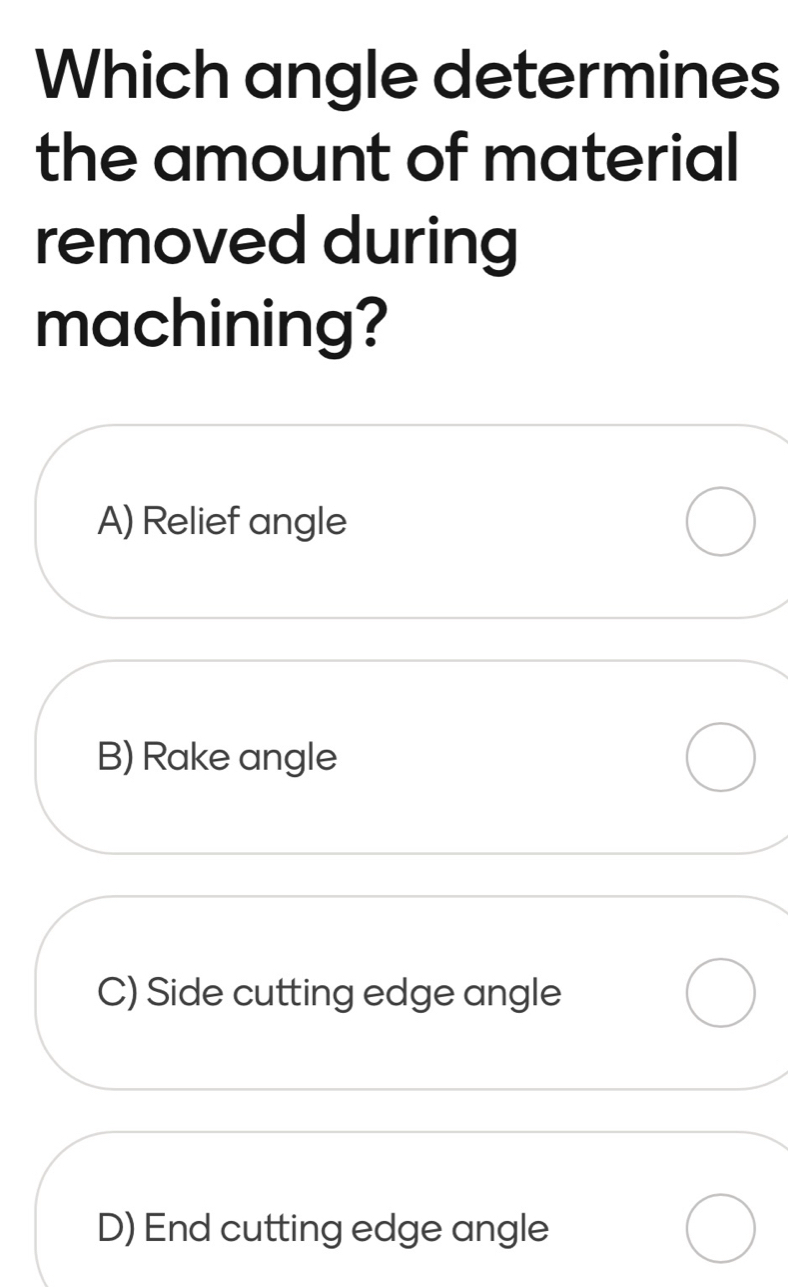Pick Side cutting edge angle option

point(720,993)
